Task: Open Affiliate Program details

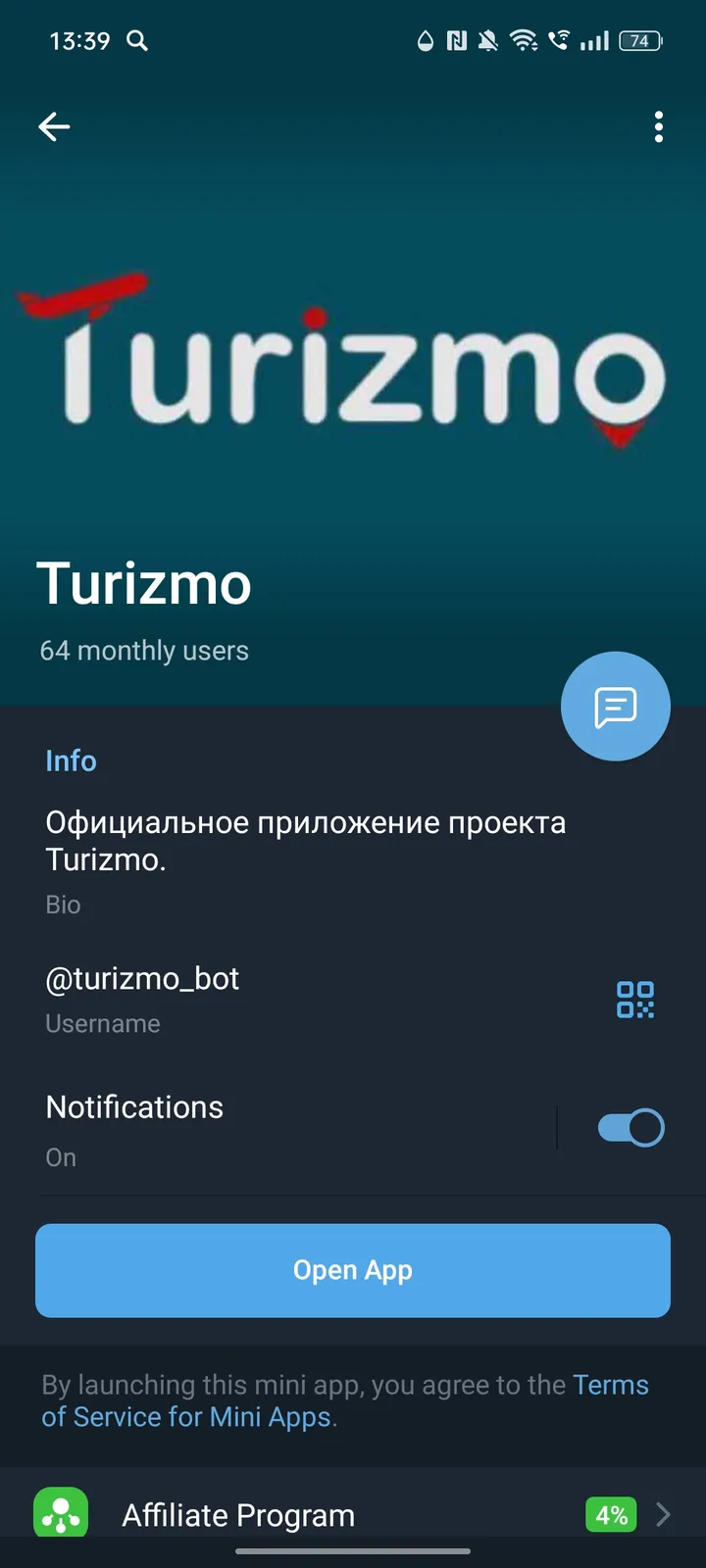Action: tap(353, 1514)
